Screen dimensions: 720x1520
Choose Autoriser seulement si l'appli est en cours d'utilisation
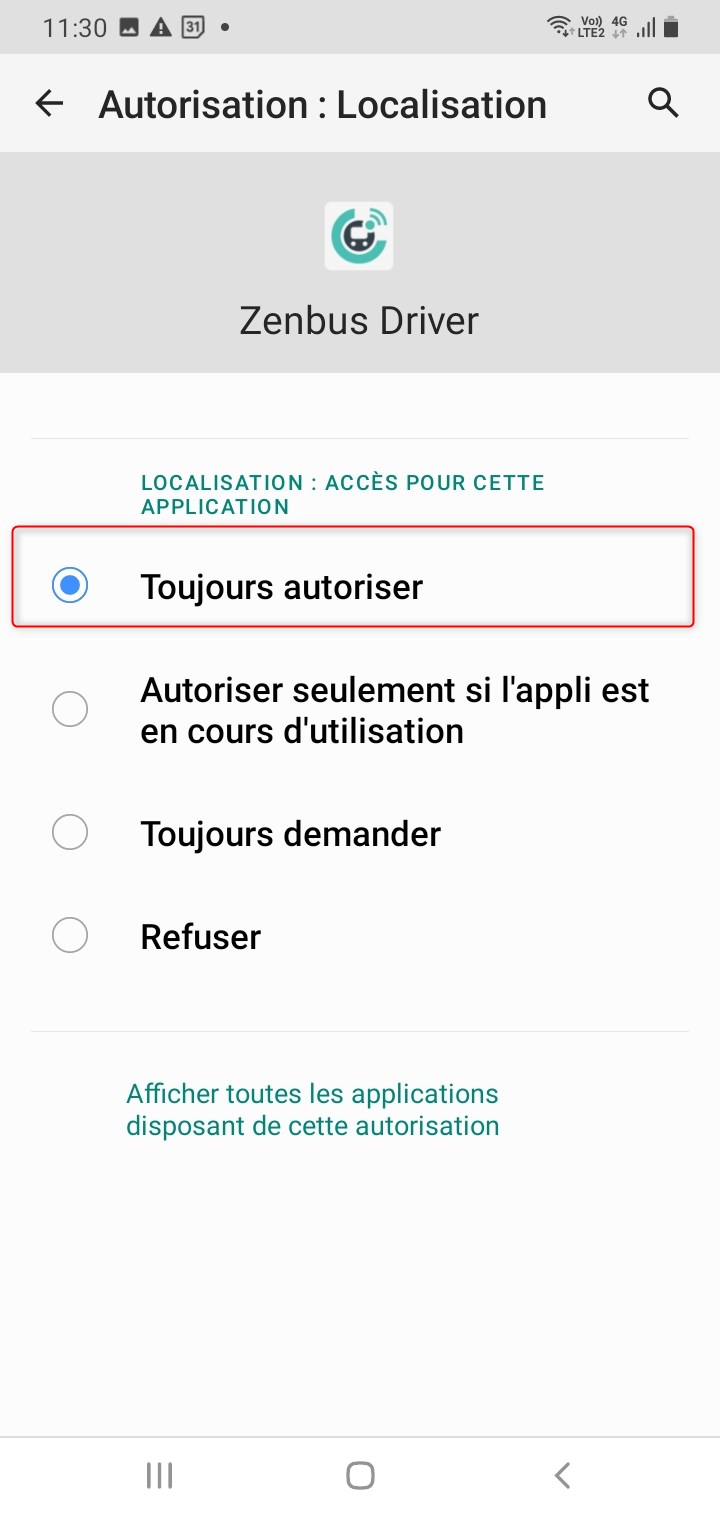click(x=68, y=709)
